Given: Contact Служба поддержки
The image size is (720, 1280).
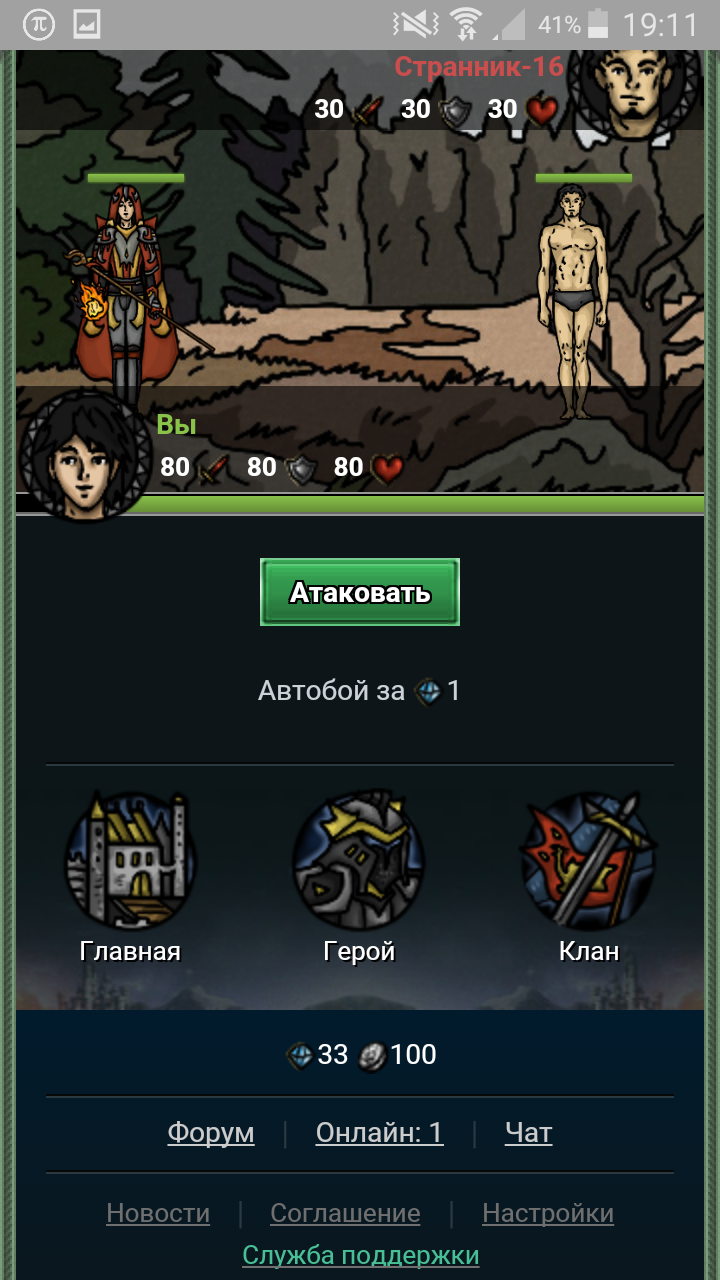Looking at the screenshot, I should [361, 1255].
